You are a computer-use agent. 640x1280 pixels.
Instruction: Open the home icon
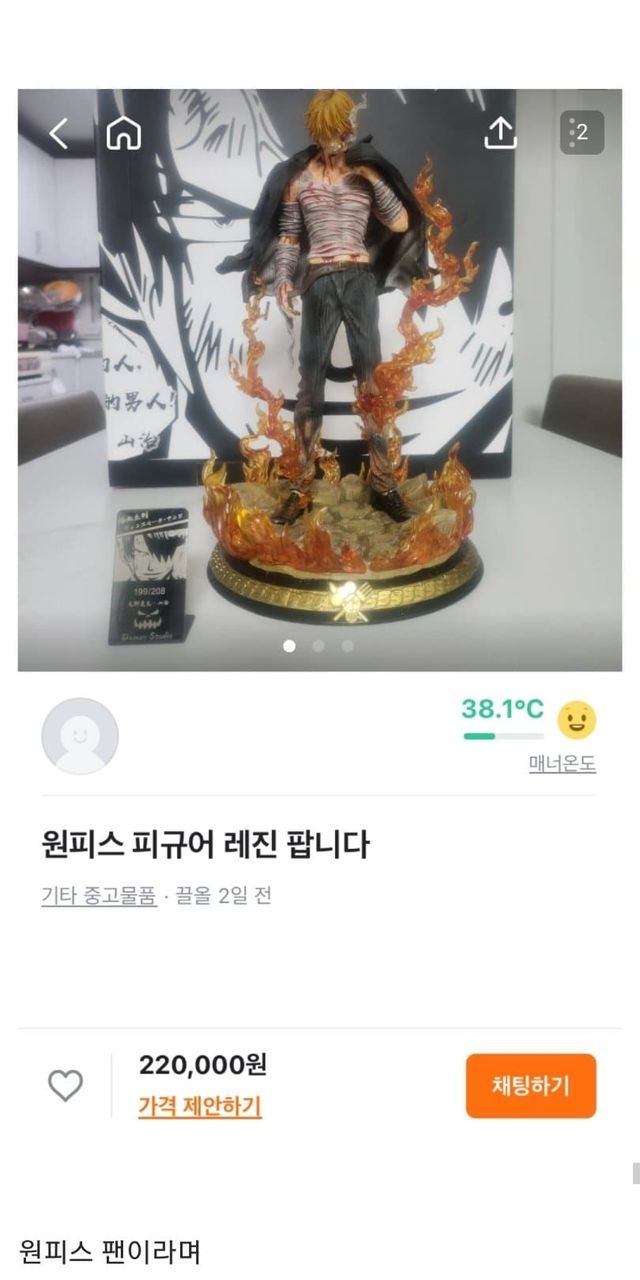click(124, 133)
